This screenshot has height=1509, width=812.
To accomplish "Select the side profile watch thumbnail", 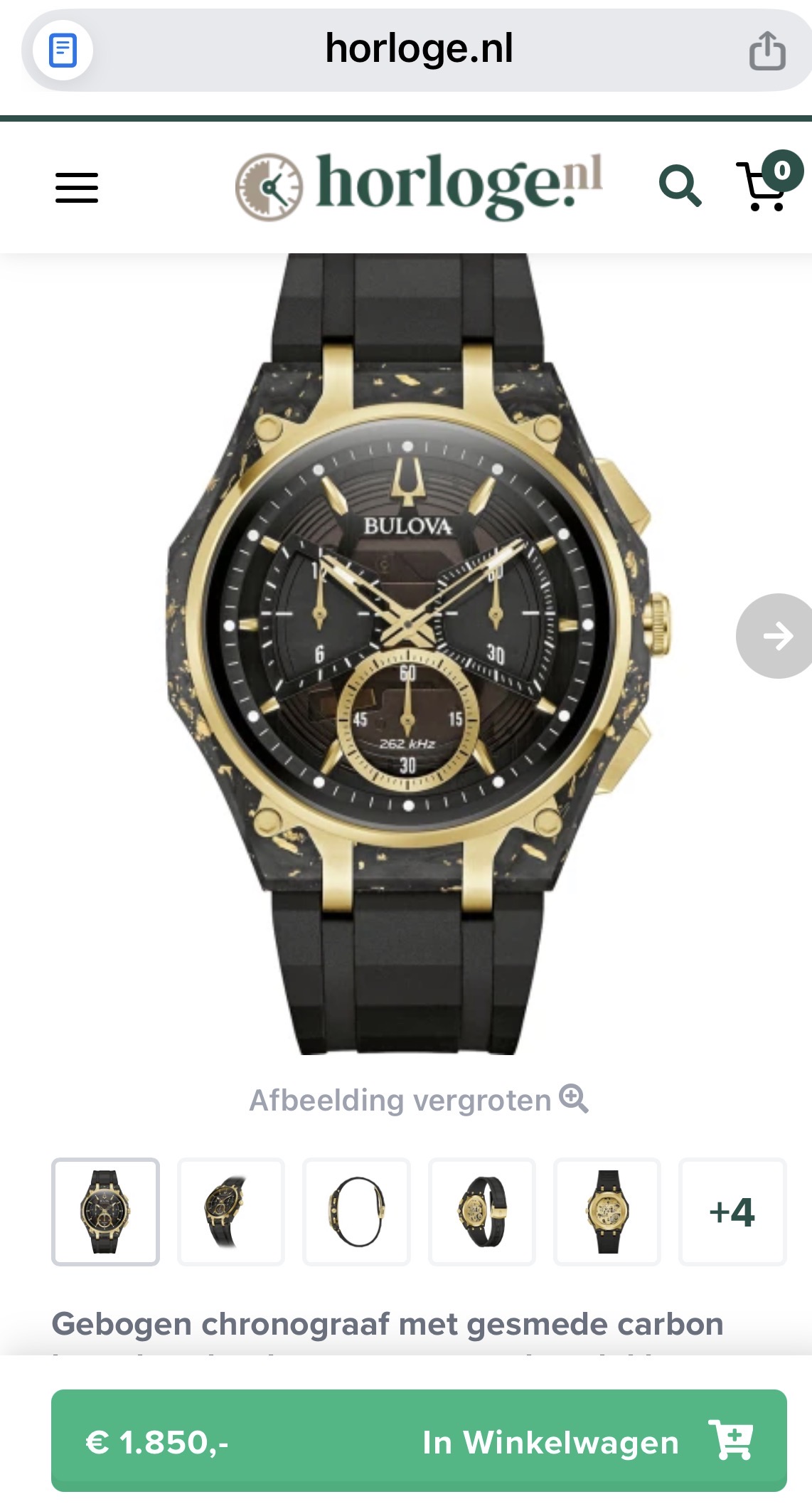I will coord(356,1212).
